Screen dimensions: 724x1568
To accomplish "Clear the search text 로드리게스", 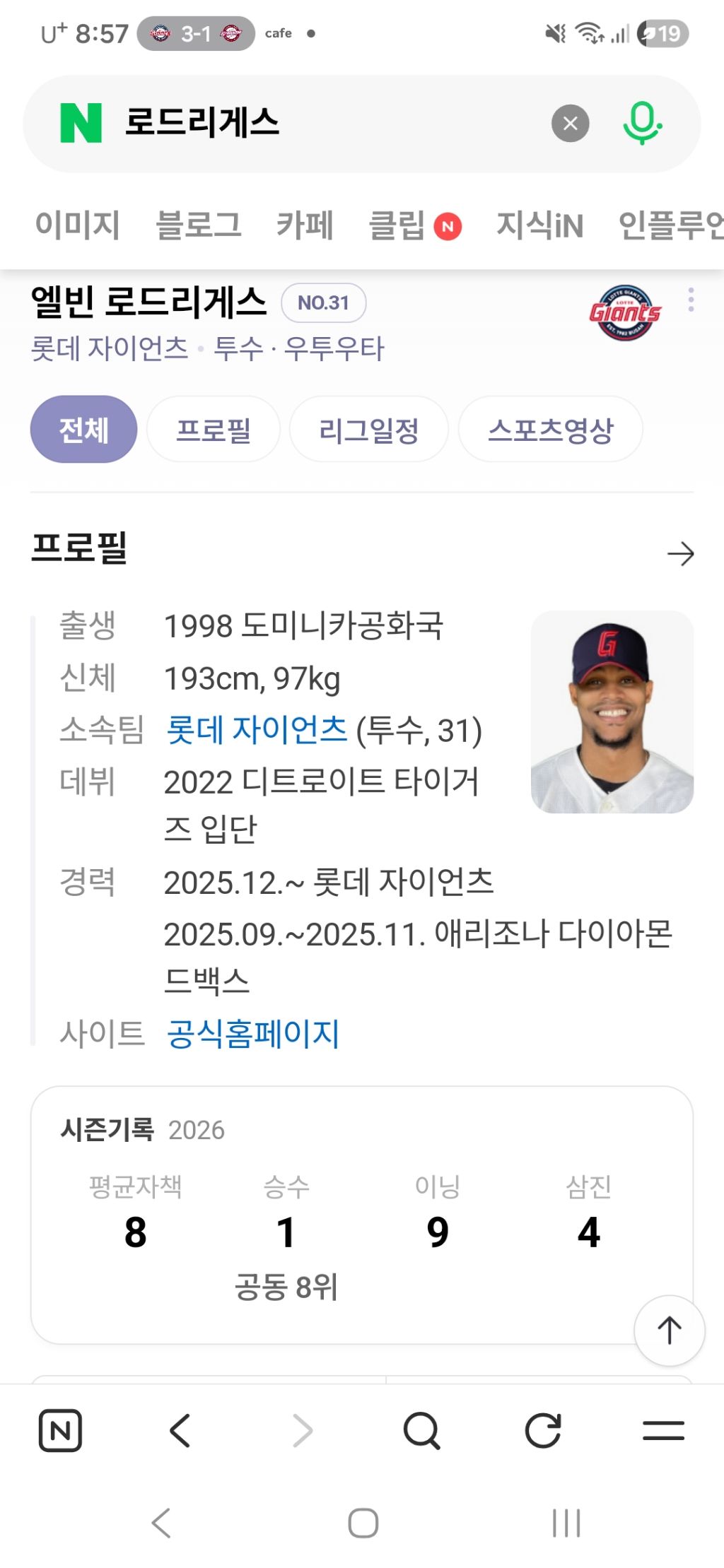I will point(570,124).
